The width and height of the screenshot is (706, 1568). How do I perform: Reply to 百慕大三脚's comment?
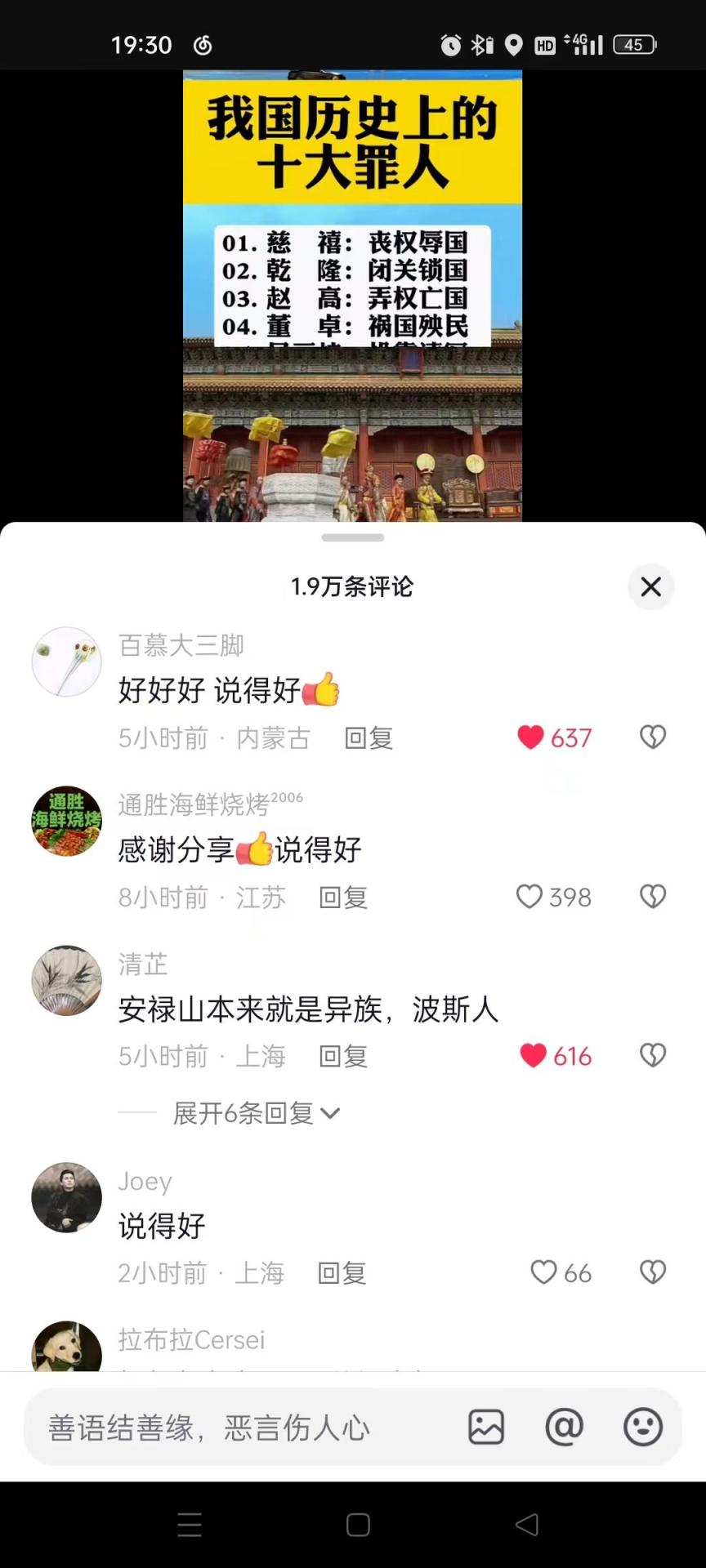pyautogui.click(x=369, y=738)
